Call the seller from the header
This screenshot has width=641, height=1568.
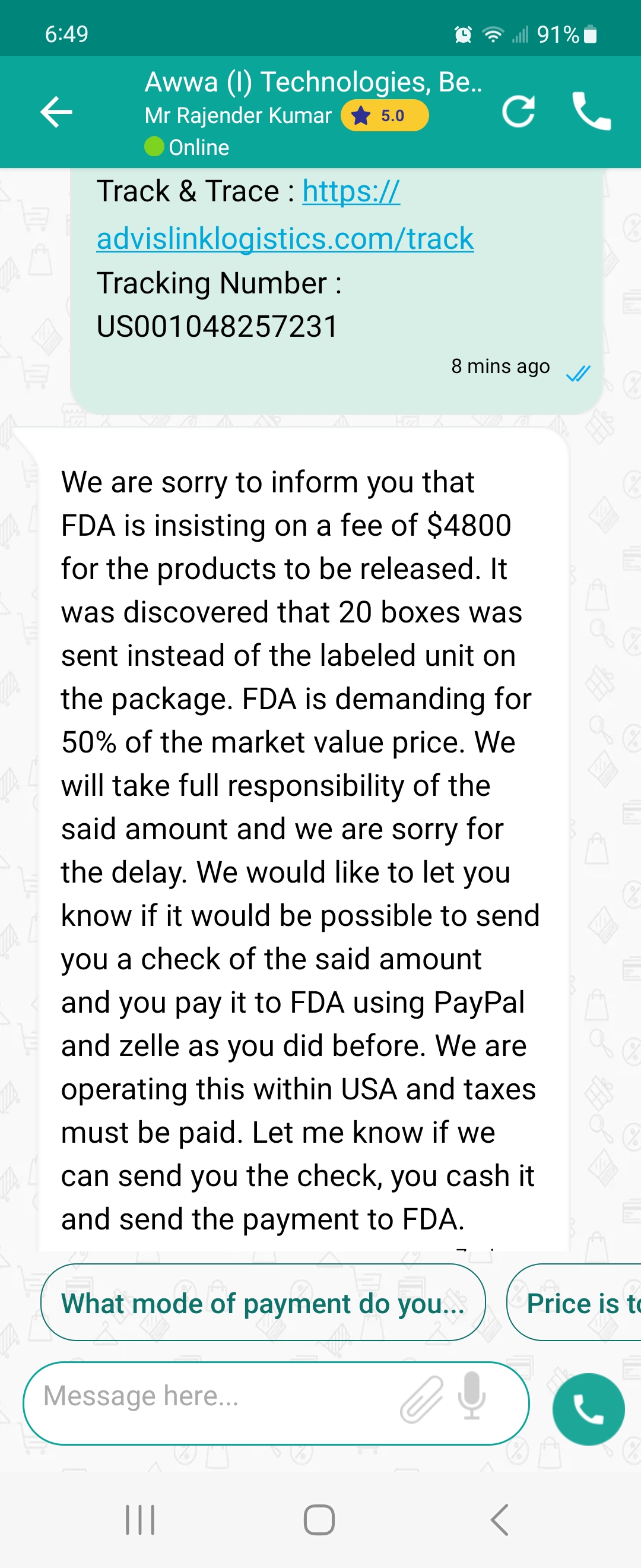coord(591,112)
